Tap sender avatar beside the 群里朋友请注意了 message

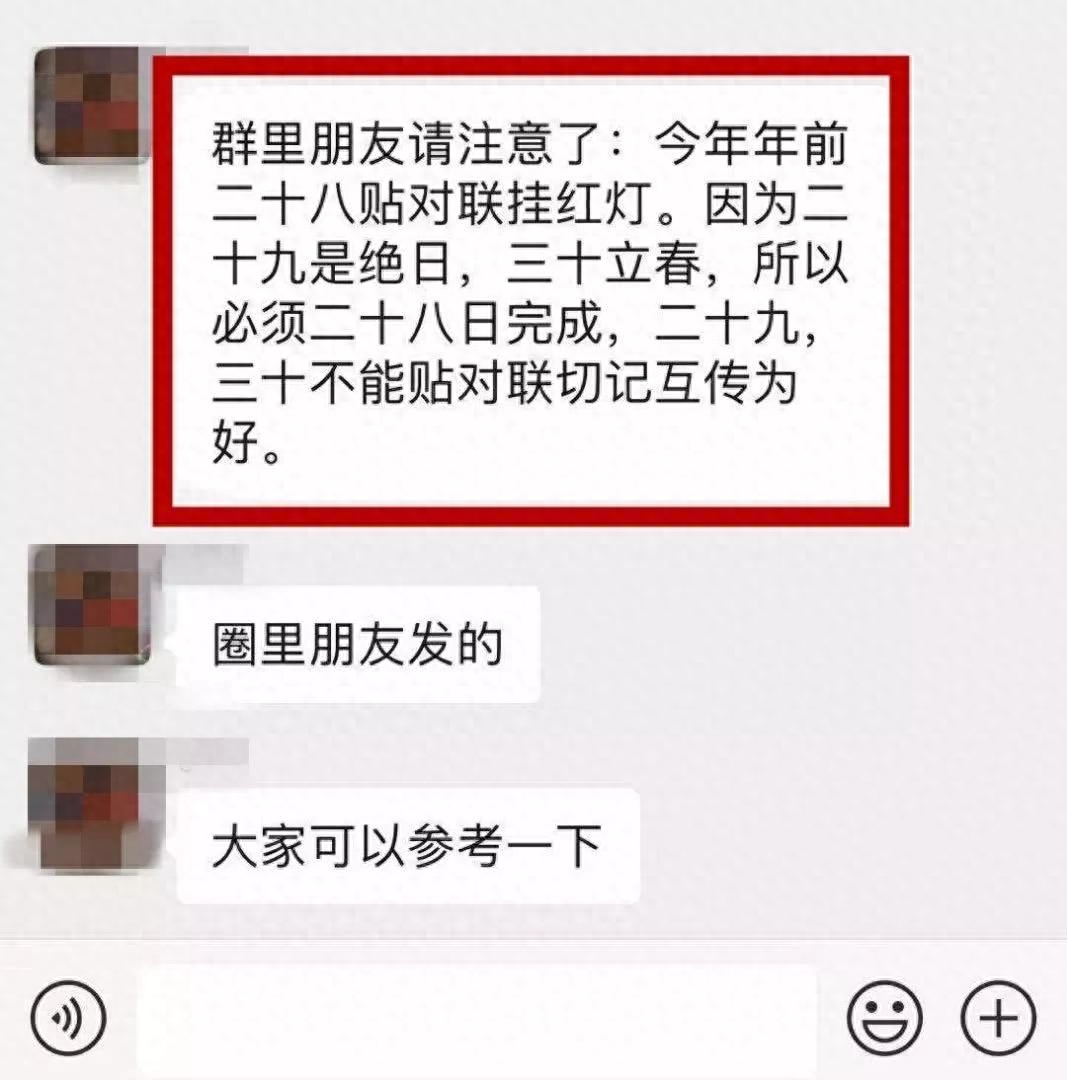click(92, 107)
